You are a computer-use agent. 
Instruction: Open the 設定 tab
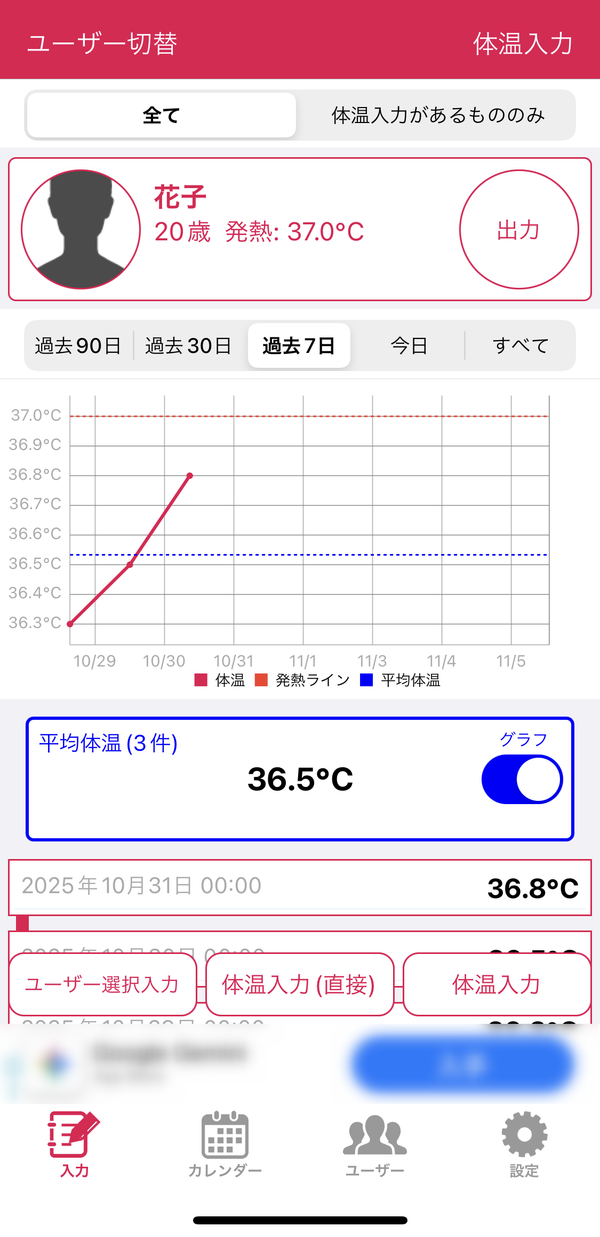[x=524, y=1144]
